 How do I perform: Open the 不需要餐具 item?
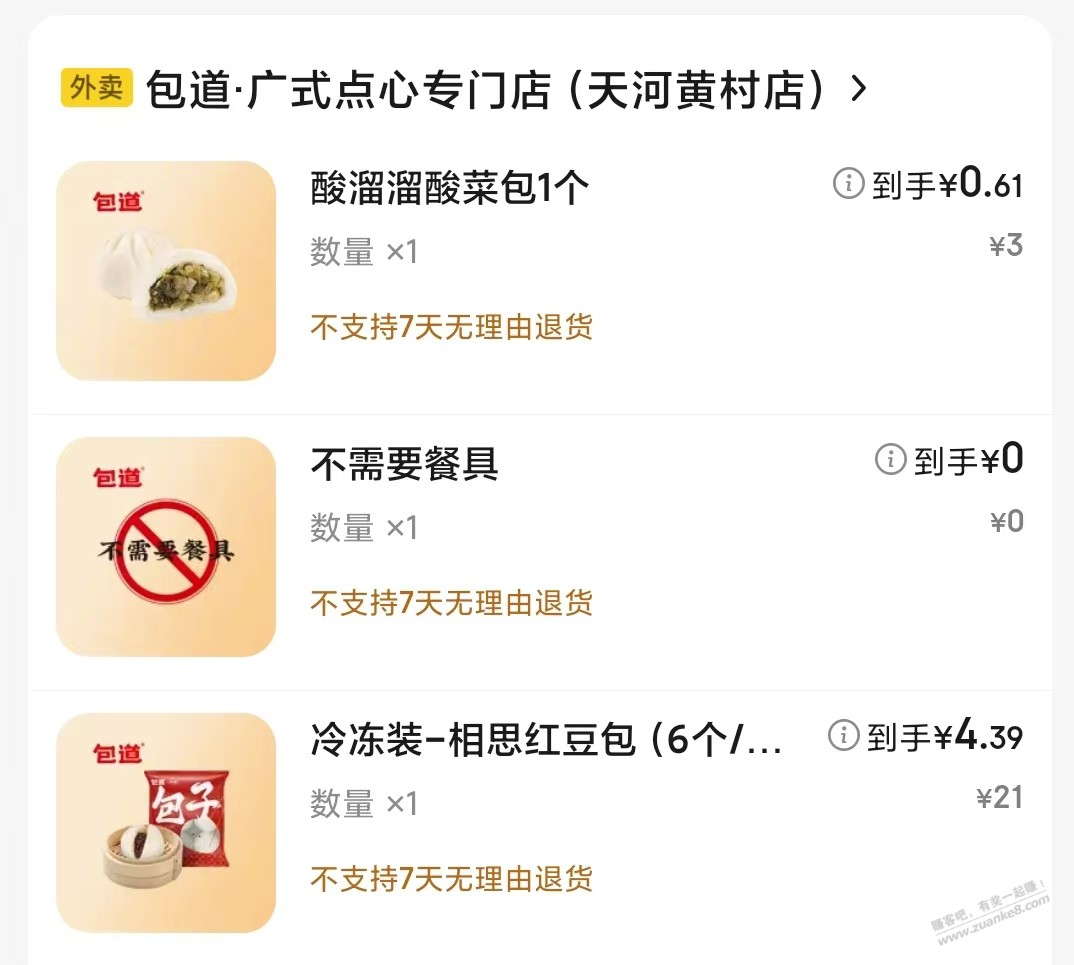pos(404,464)
